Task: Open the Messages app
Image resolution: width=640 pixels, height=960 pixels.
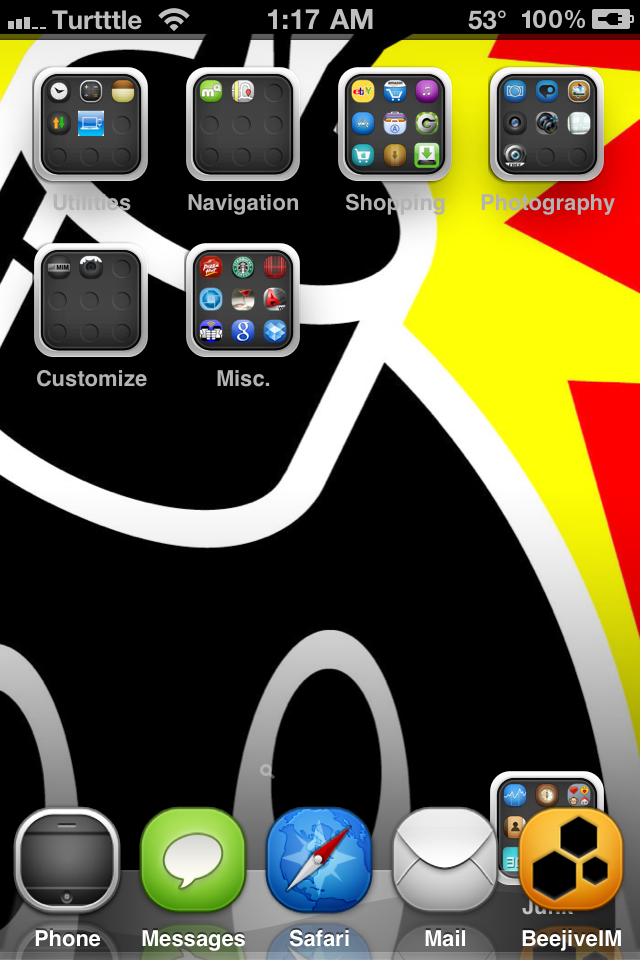Action: tap(193, 860)
